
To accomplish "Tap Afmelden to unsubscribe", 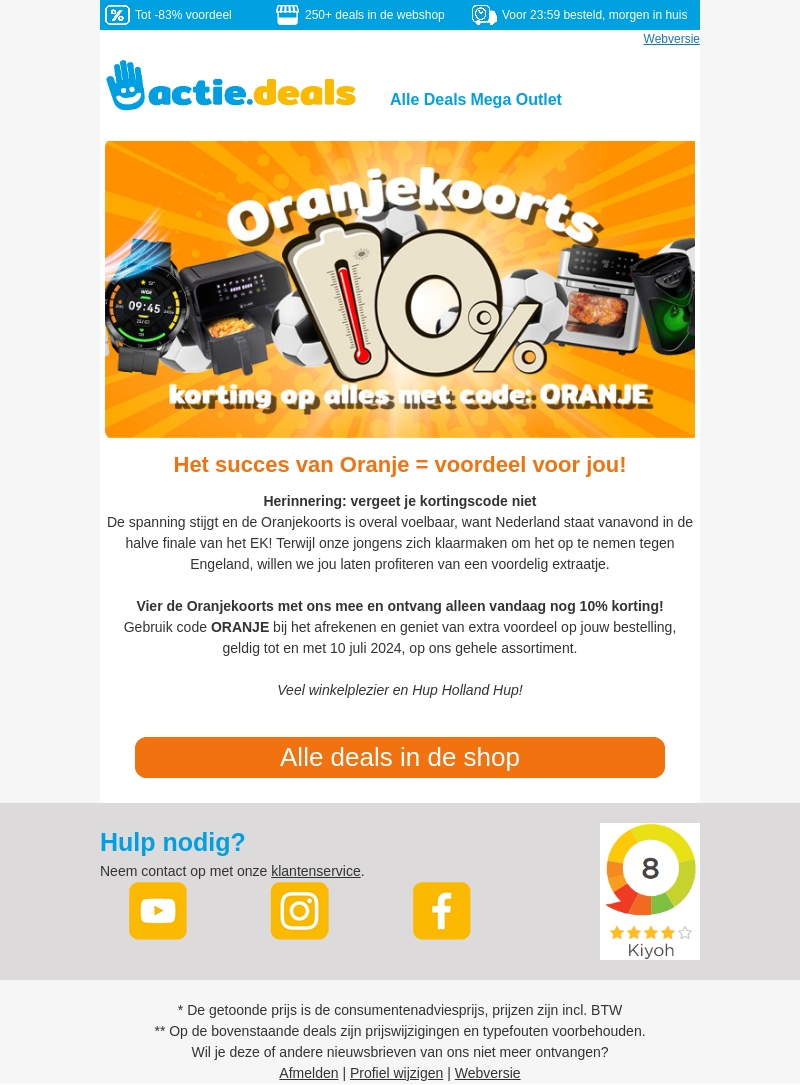I will [x=308, y=1073].
